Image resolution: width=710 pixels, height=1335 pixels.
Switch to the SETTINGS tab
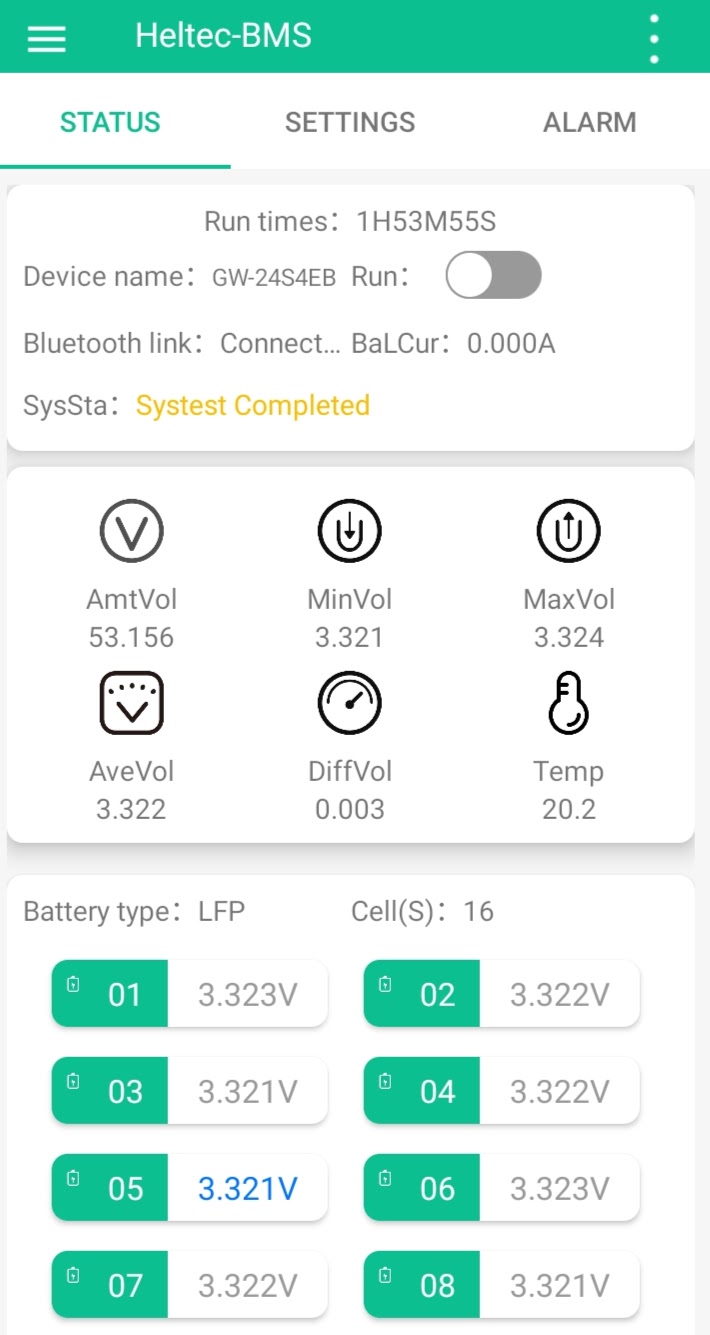coord(350,122)
